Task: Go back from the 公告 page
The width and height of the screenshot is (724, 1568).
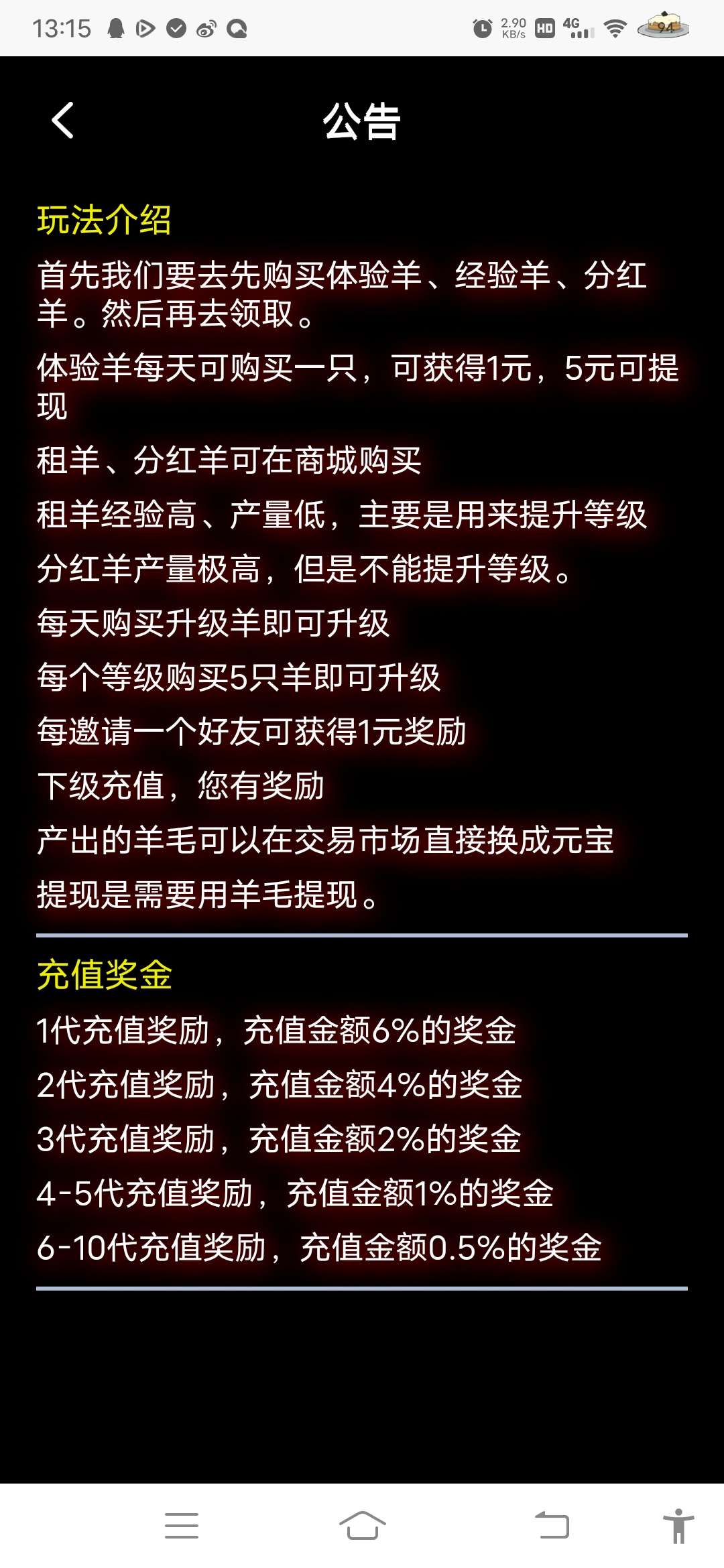Action: 62,121
